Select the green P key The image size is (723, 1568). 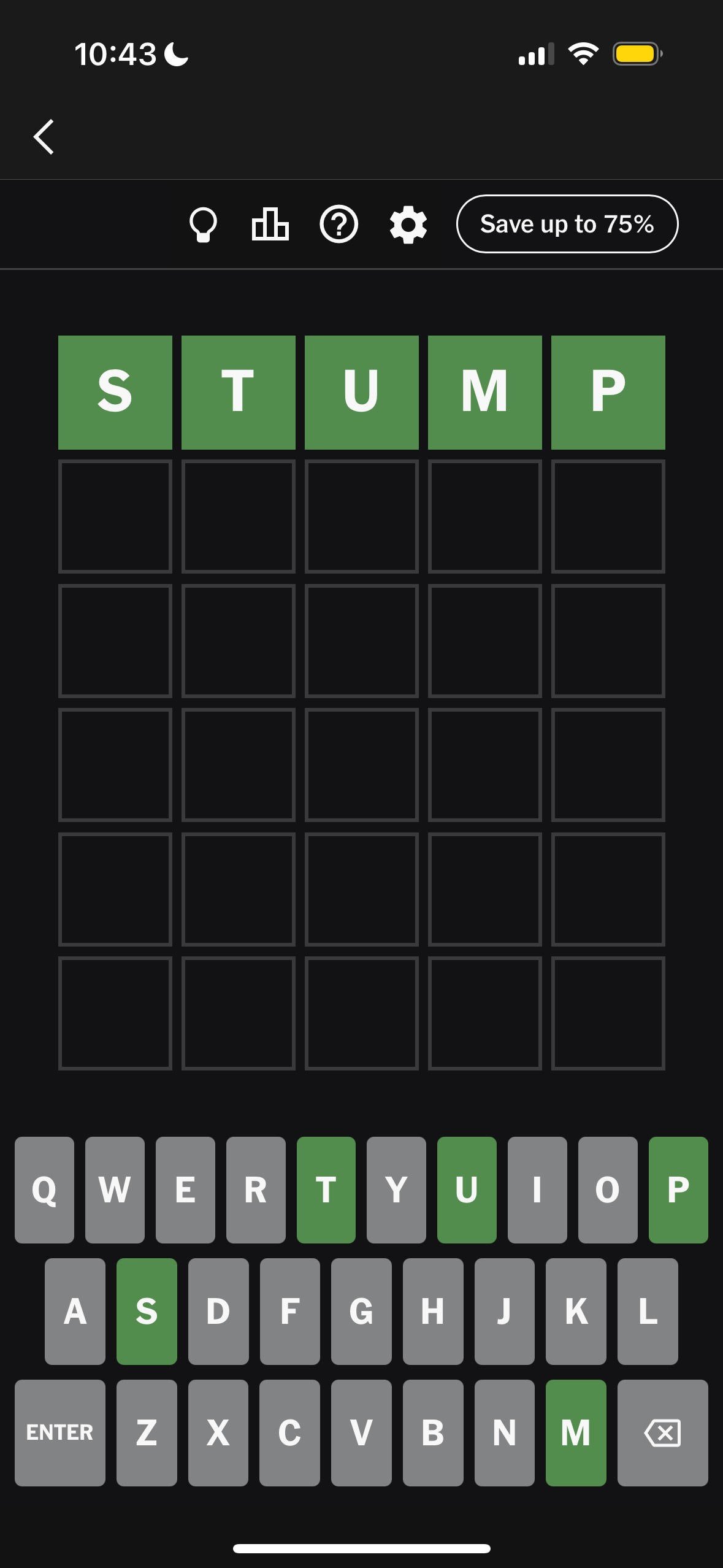[x=678, y=1189]
